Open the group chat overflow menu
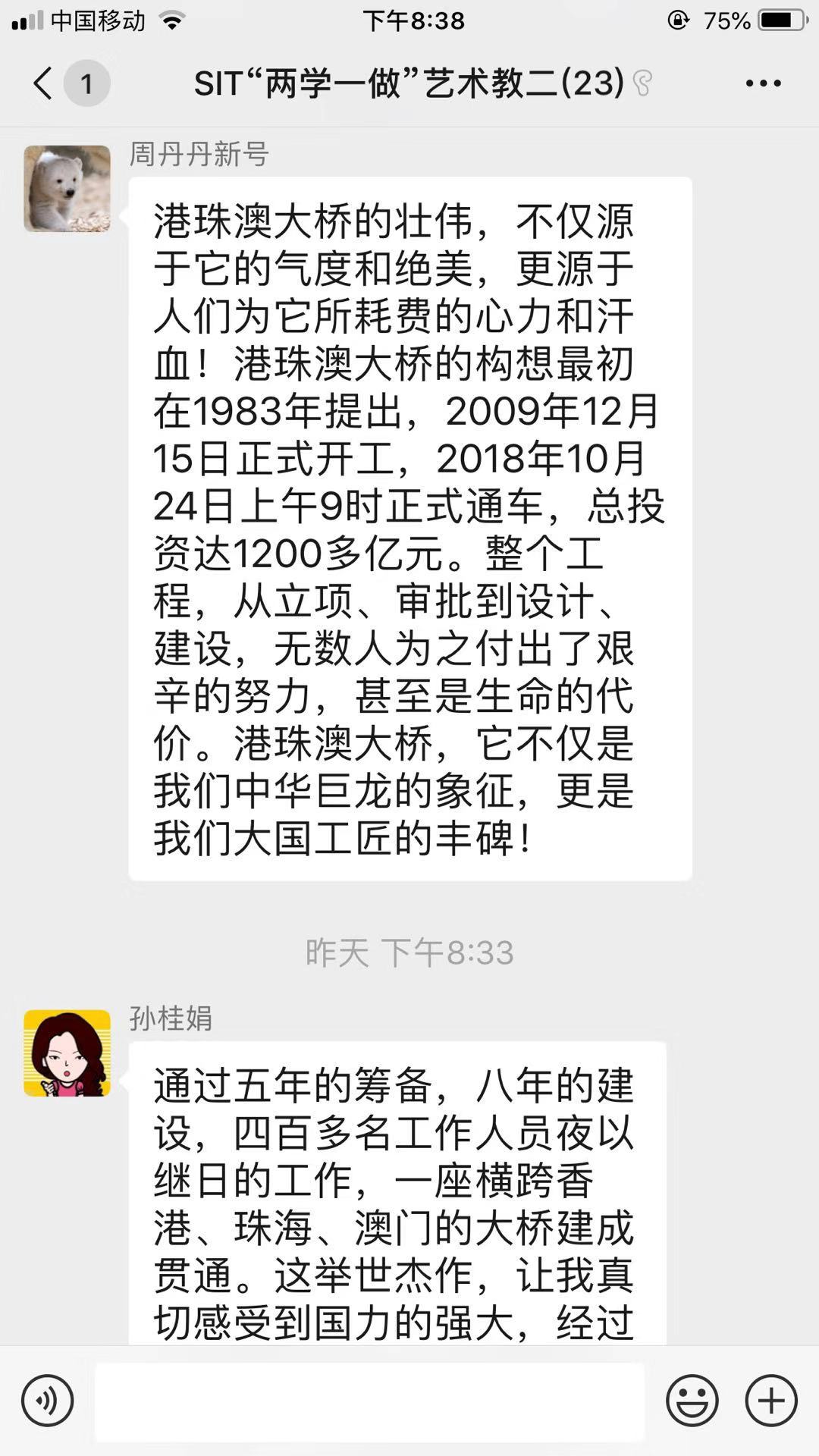The image size is (819, 1456). click(763, 83)
